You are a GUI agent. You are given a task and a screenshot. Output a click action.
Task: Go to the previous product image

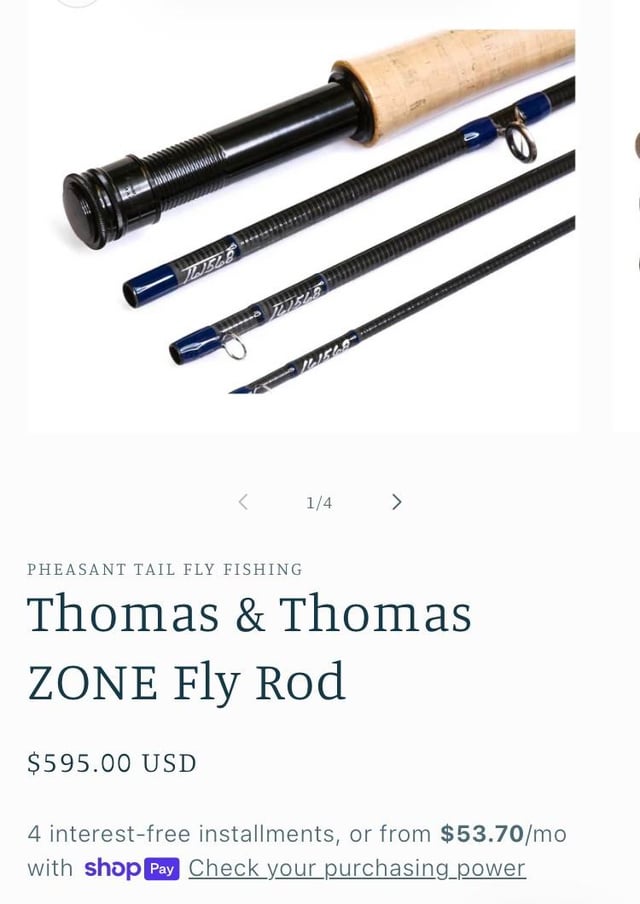coord(243,502)
